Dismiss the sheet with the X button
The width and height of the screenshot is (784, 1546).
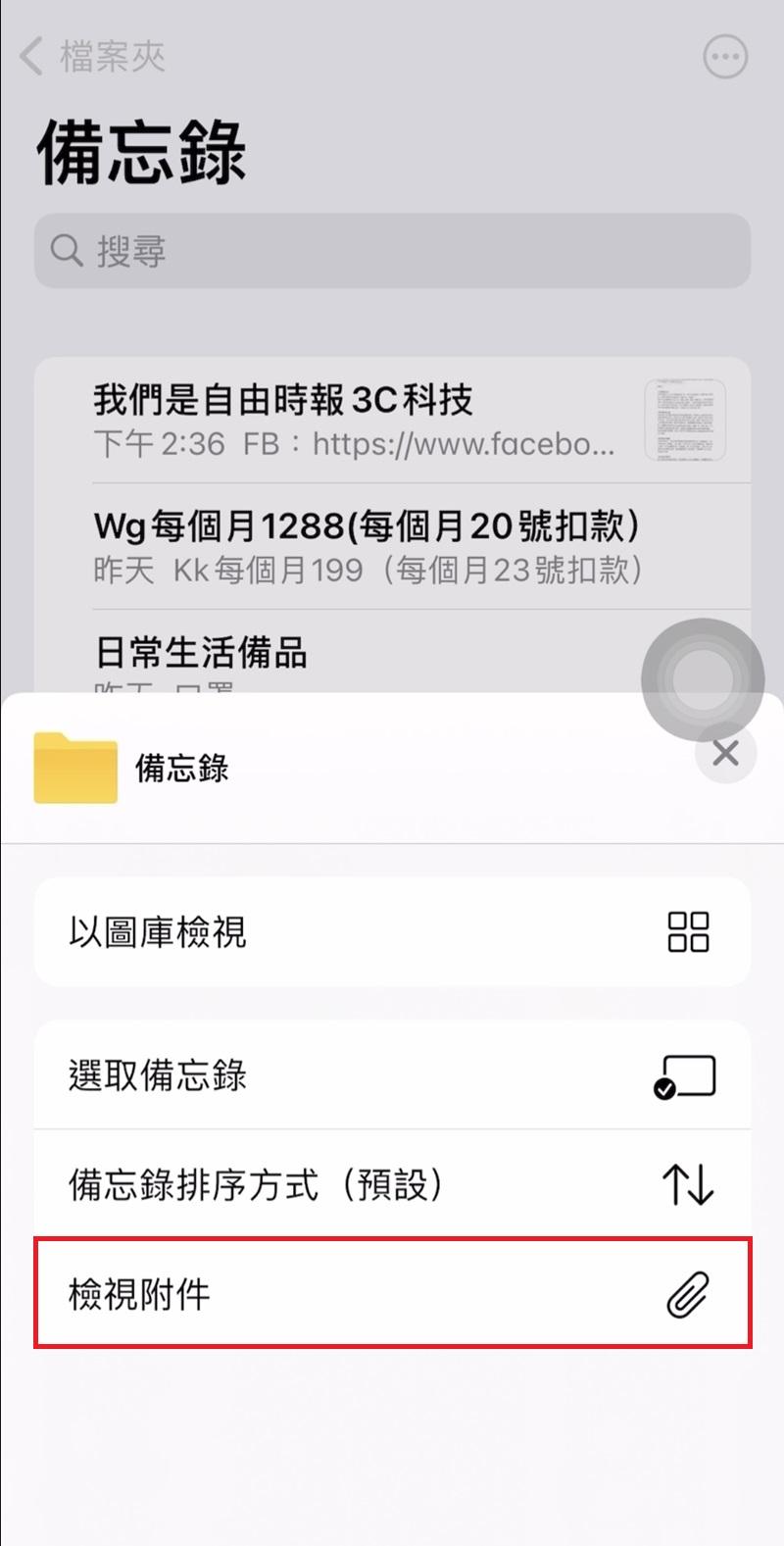725,753
